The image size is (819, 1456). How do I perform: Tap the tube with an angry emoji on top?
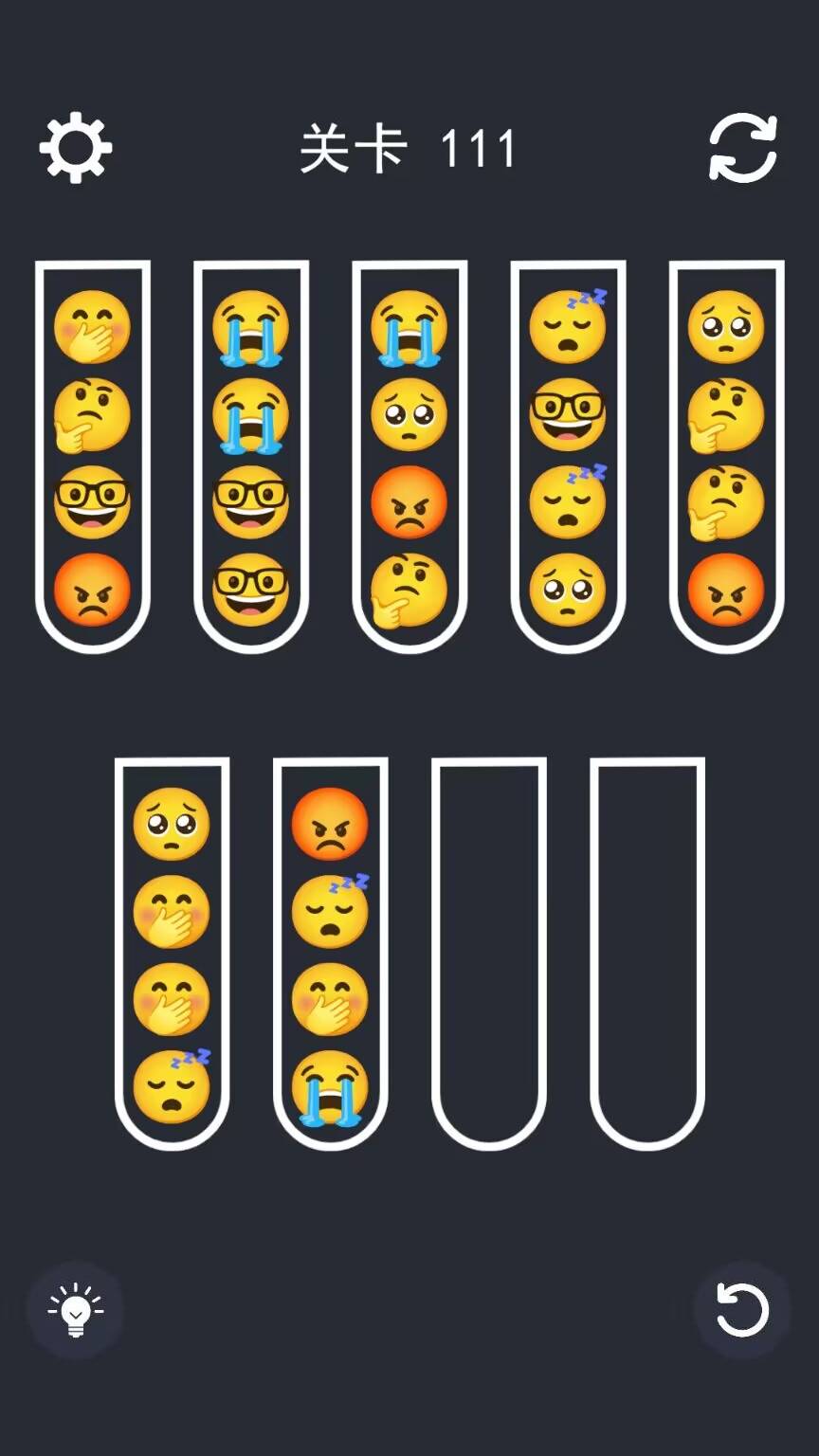[x=330, y=953]
